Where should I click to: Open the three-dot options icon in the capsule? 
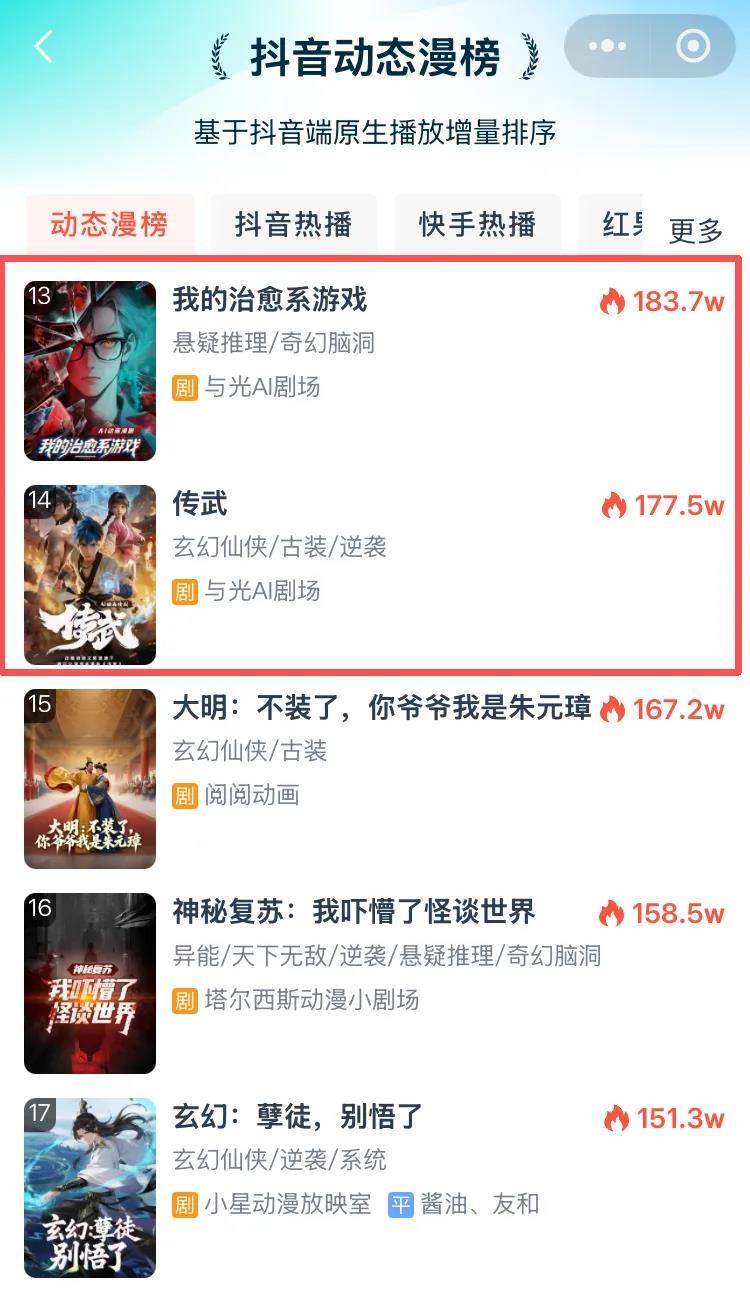point(606,47)
